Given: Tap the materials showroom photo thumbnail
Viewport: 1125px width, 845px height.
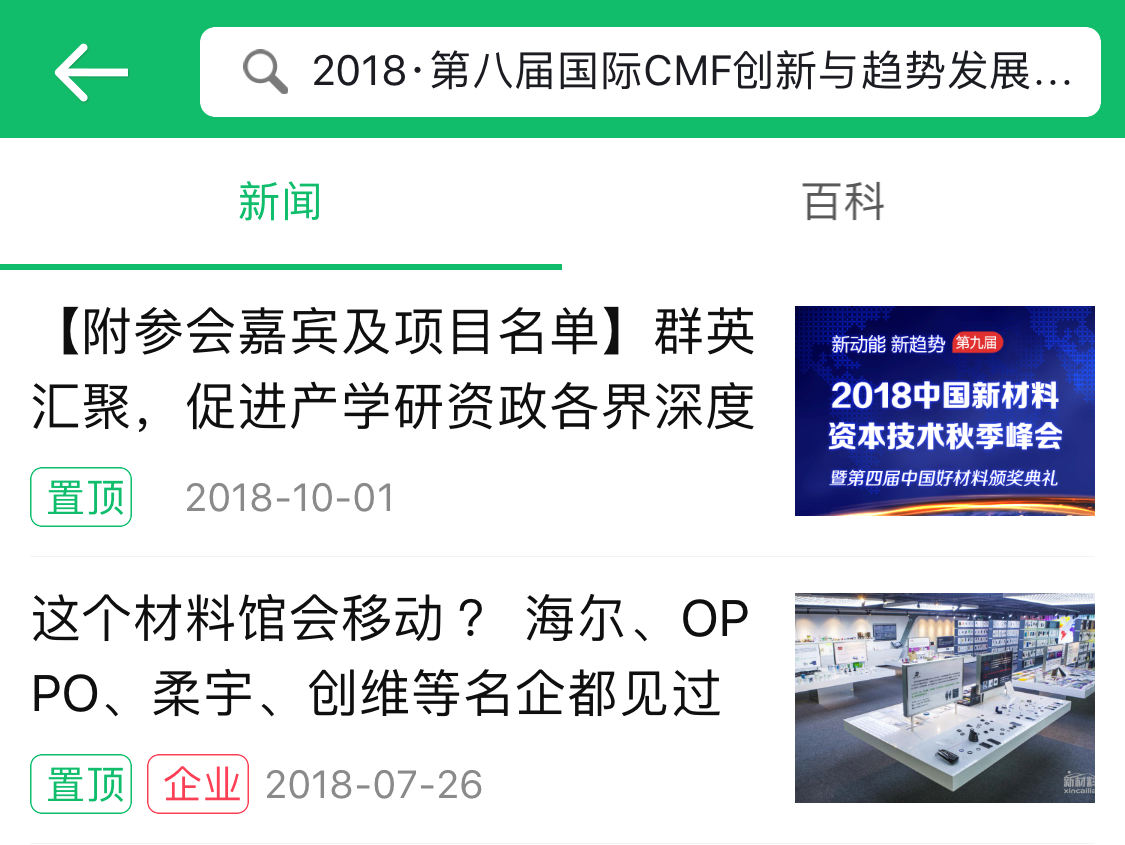Looking at the screenshot, I should tap(944, 697).
